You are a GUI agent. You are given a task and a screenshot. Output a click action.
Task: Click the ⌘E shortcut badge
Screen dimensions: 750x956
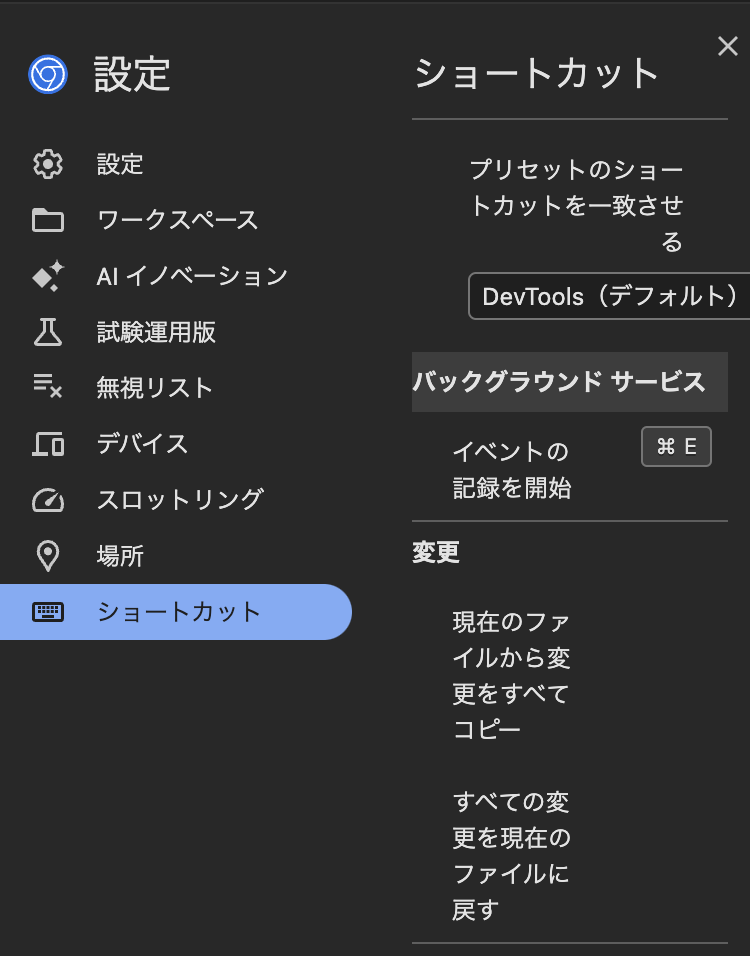tap(676, 447)
